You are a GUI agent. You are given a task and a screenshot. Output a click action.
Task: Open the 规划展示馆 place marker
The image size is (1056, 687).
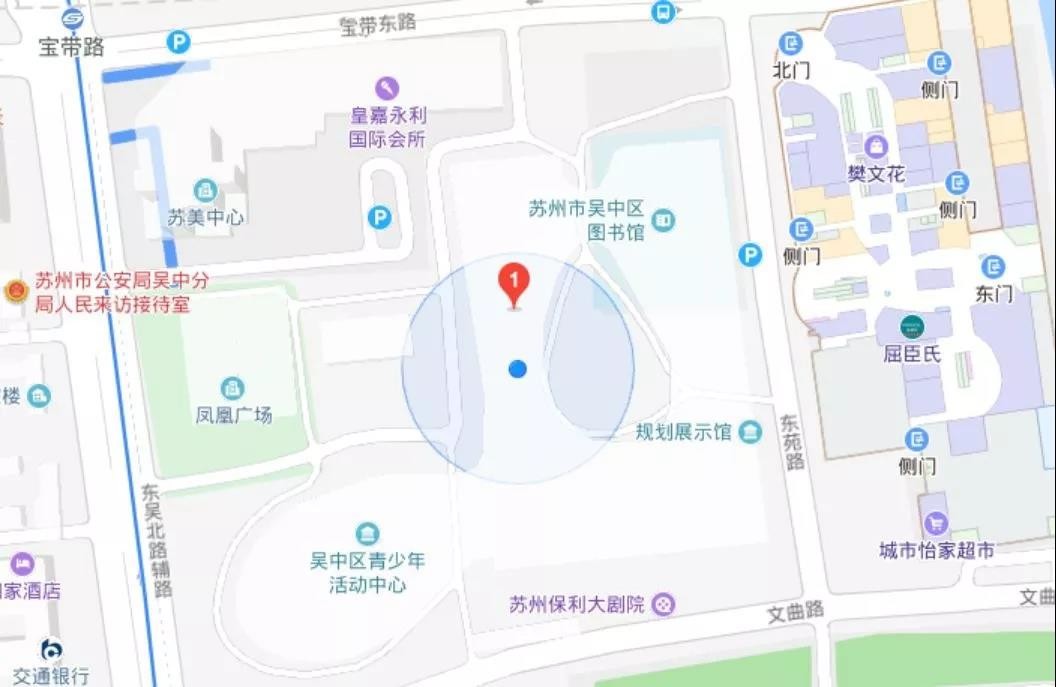(x=750, y=432)
